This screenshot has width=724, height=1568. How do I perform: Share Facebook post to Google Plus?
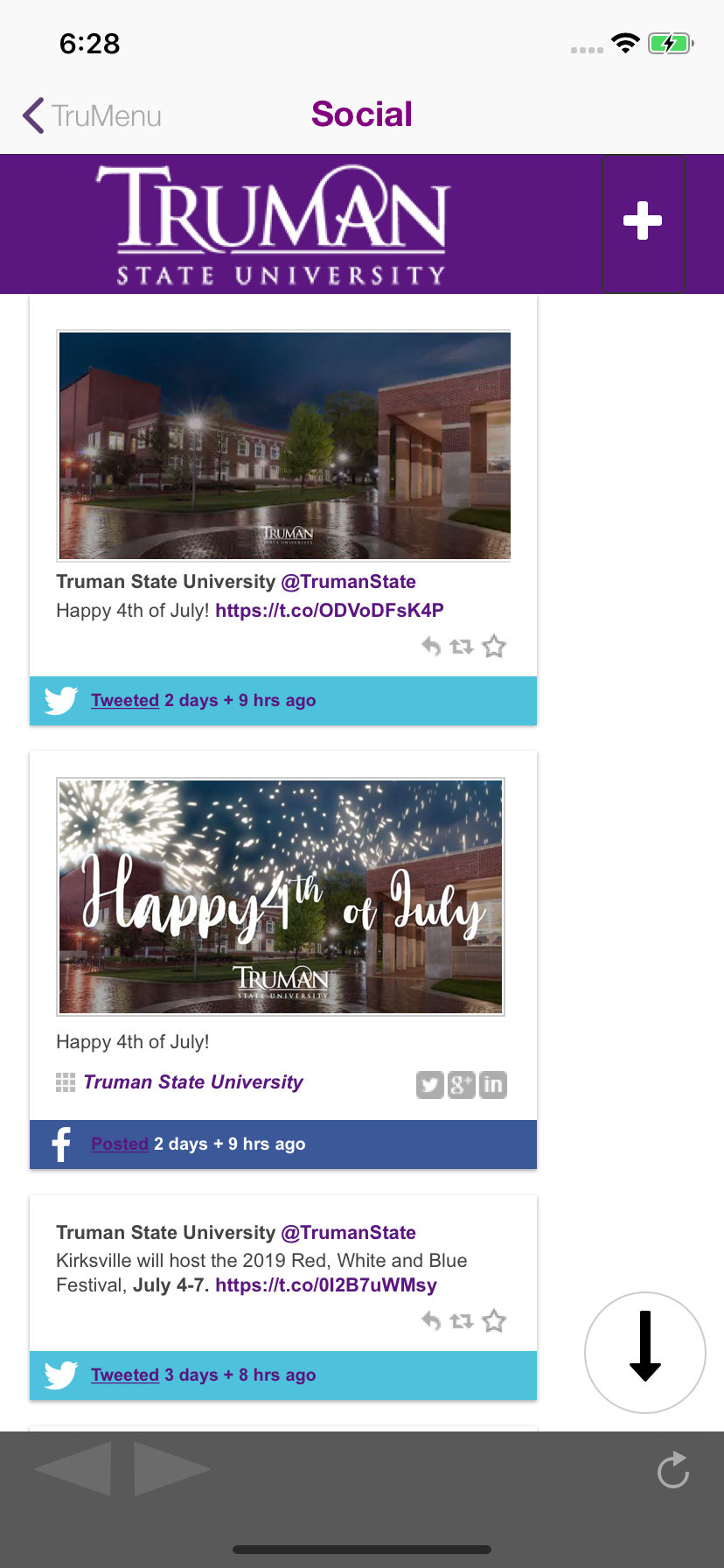[461, 1085]
